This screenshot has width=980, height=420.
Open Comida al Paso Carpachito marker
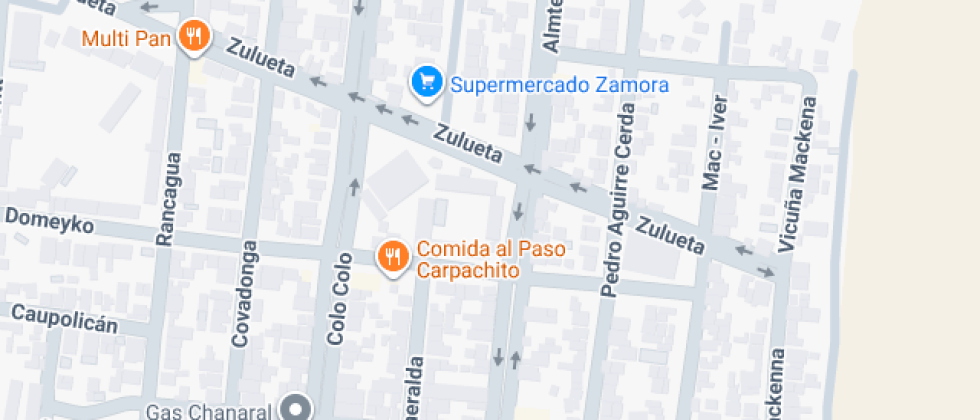click(x=393, y=257)
